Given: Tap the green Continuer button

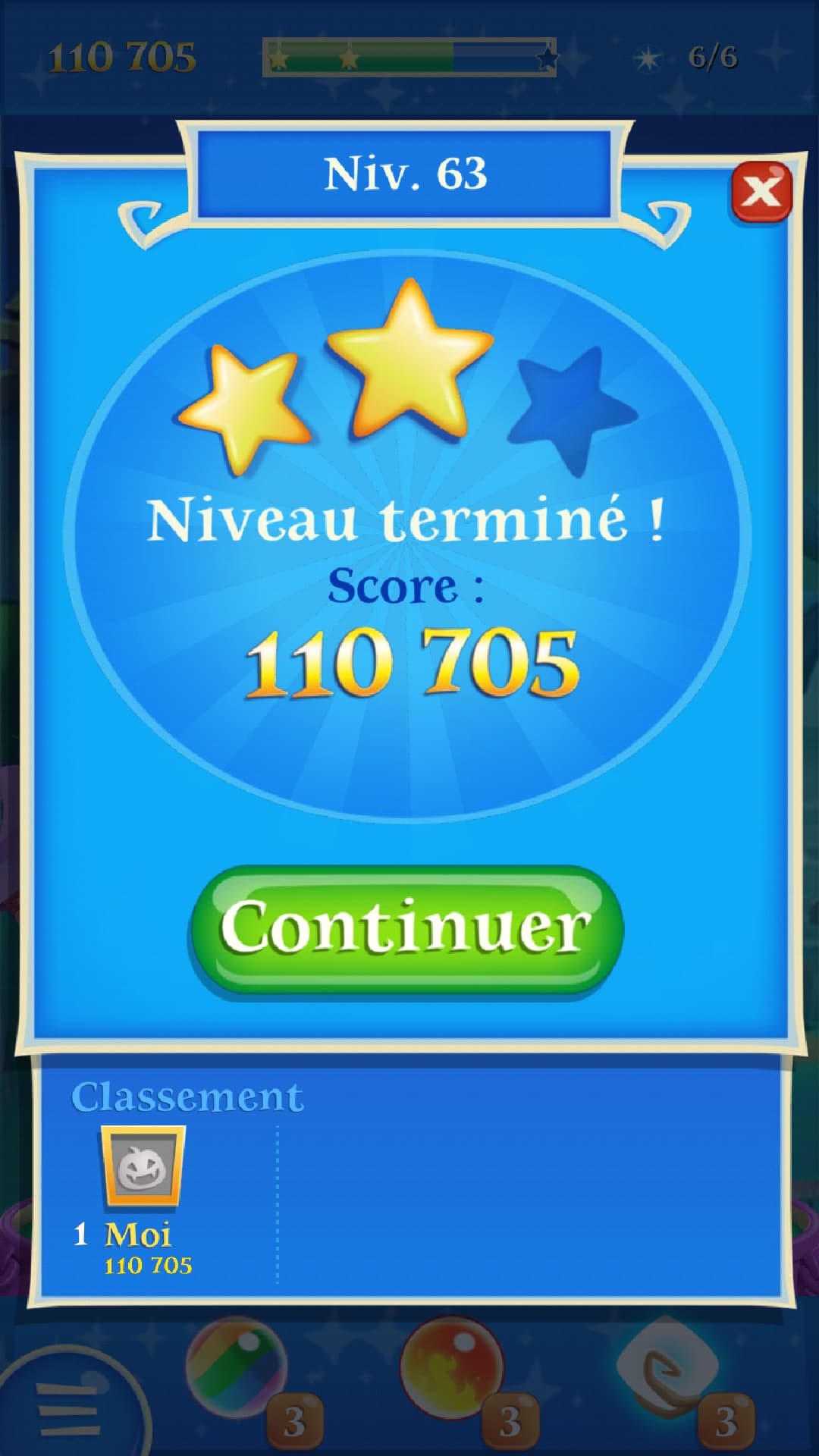Looking at the screenshot, I should coord(406,929).
